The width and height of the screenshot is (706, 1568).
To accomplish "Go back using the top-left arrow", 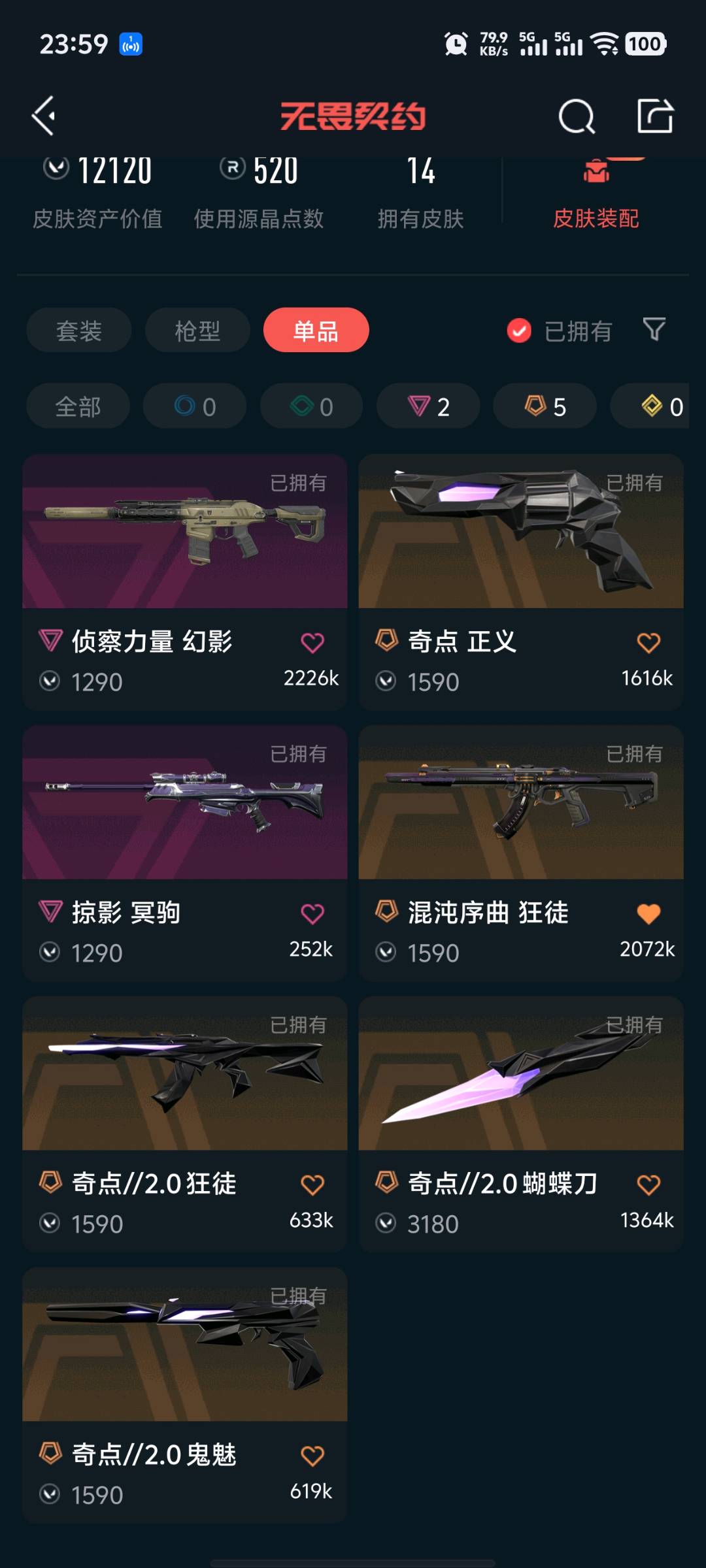I will point(43,116).
